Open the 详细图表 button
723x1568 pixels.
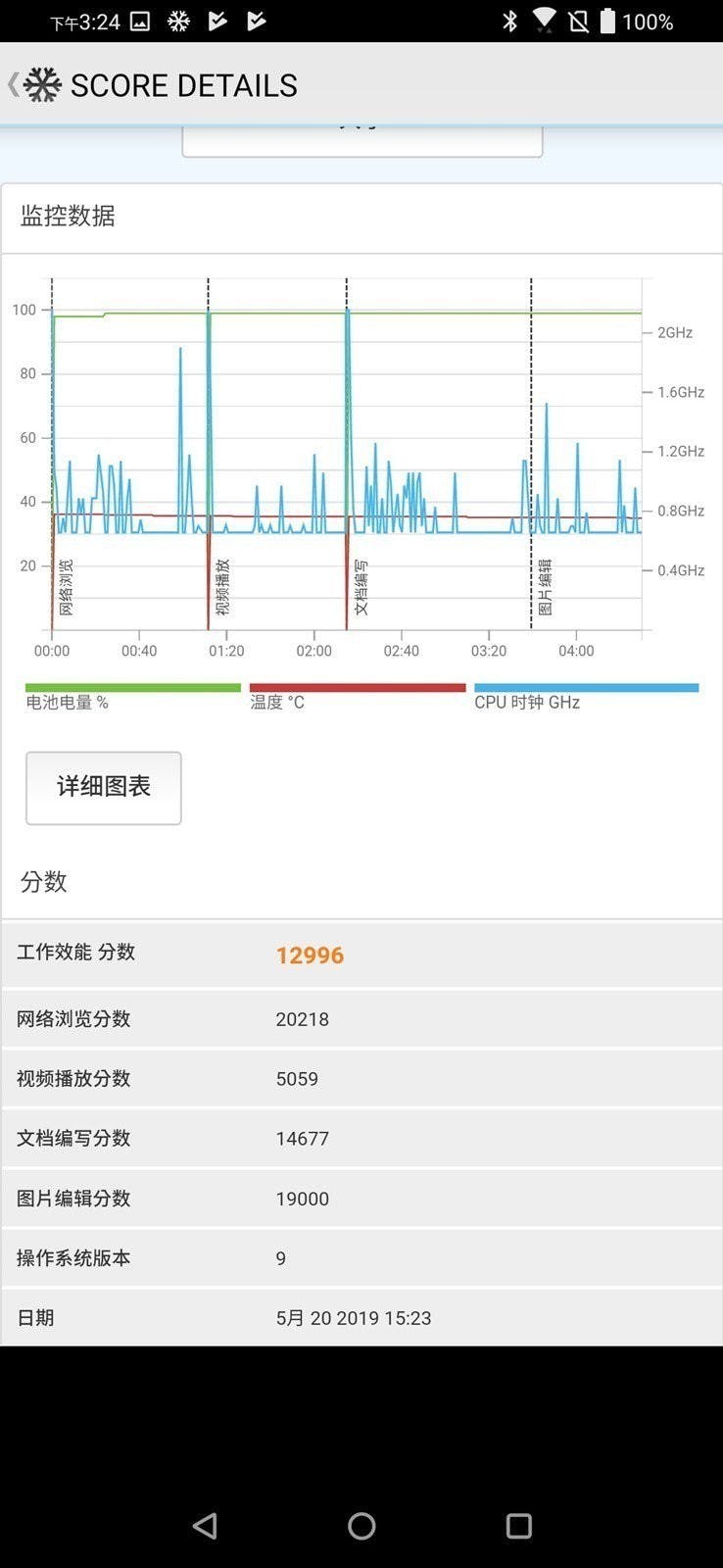[x=103, y=788]
